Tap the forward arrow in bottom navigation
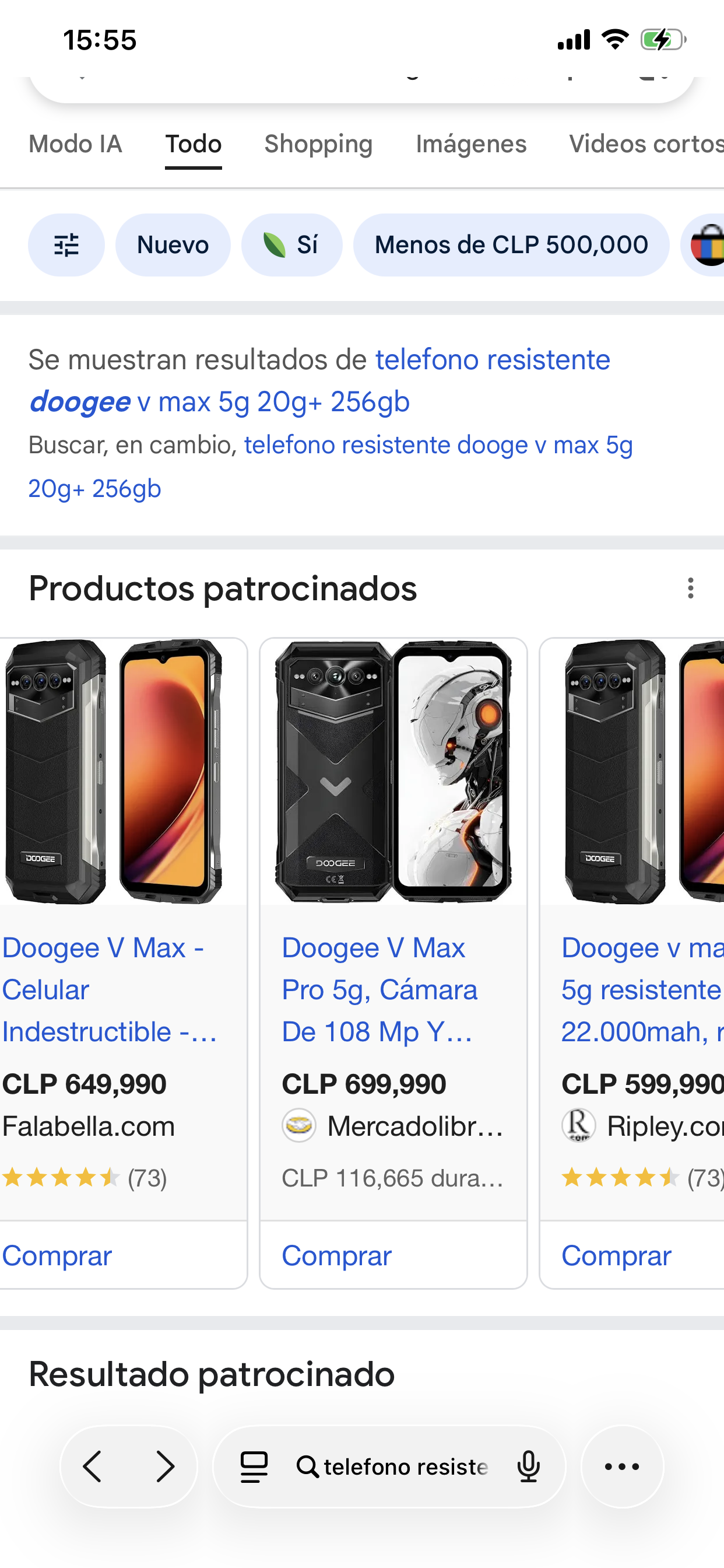Image resolution: width=724 pixels, height=1568 pixels. pos(163,1466)
